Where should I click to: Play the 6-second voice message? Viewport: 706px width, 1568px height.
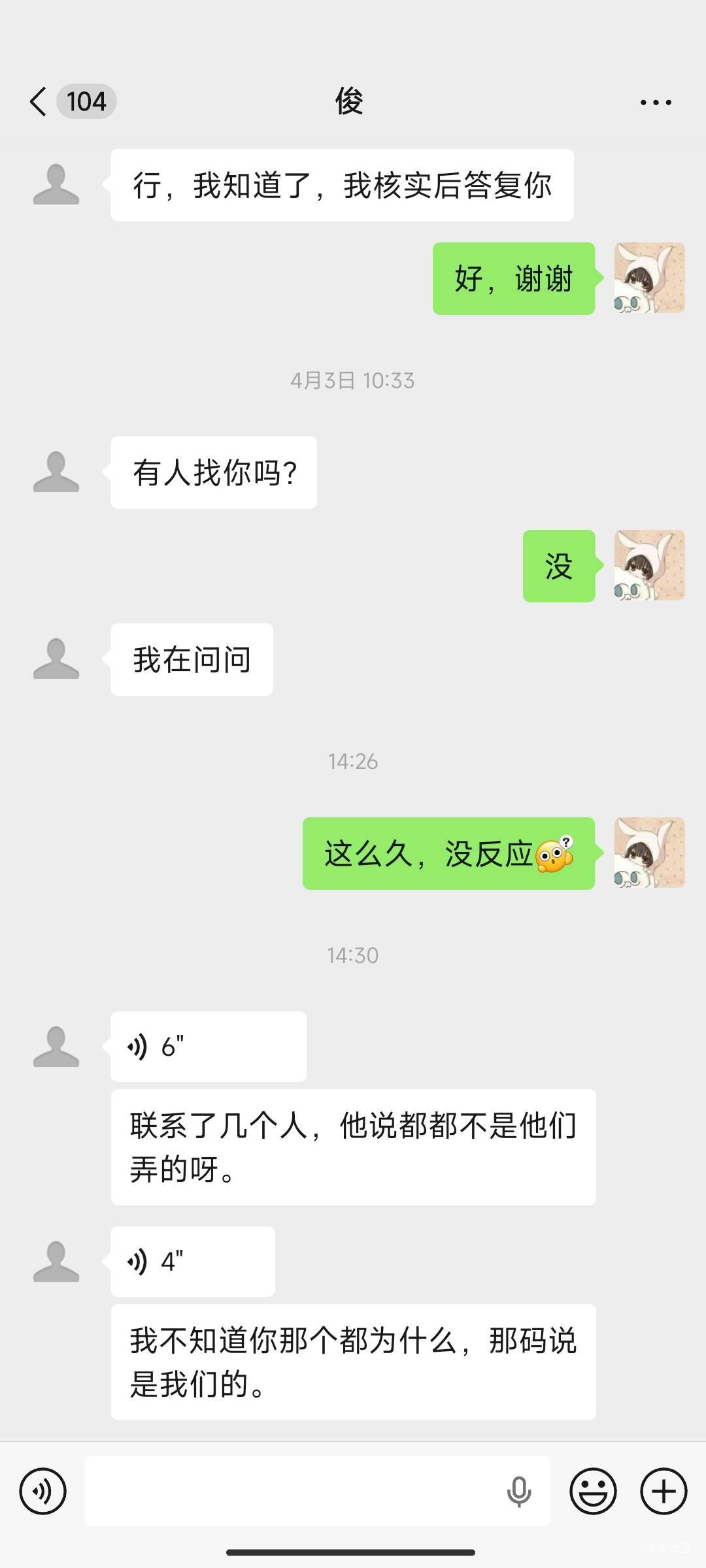click(x=208, y=1047)
